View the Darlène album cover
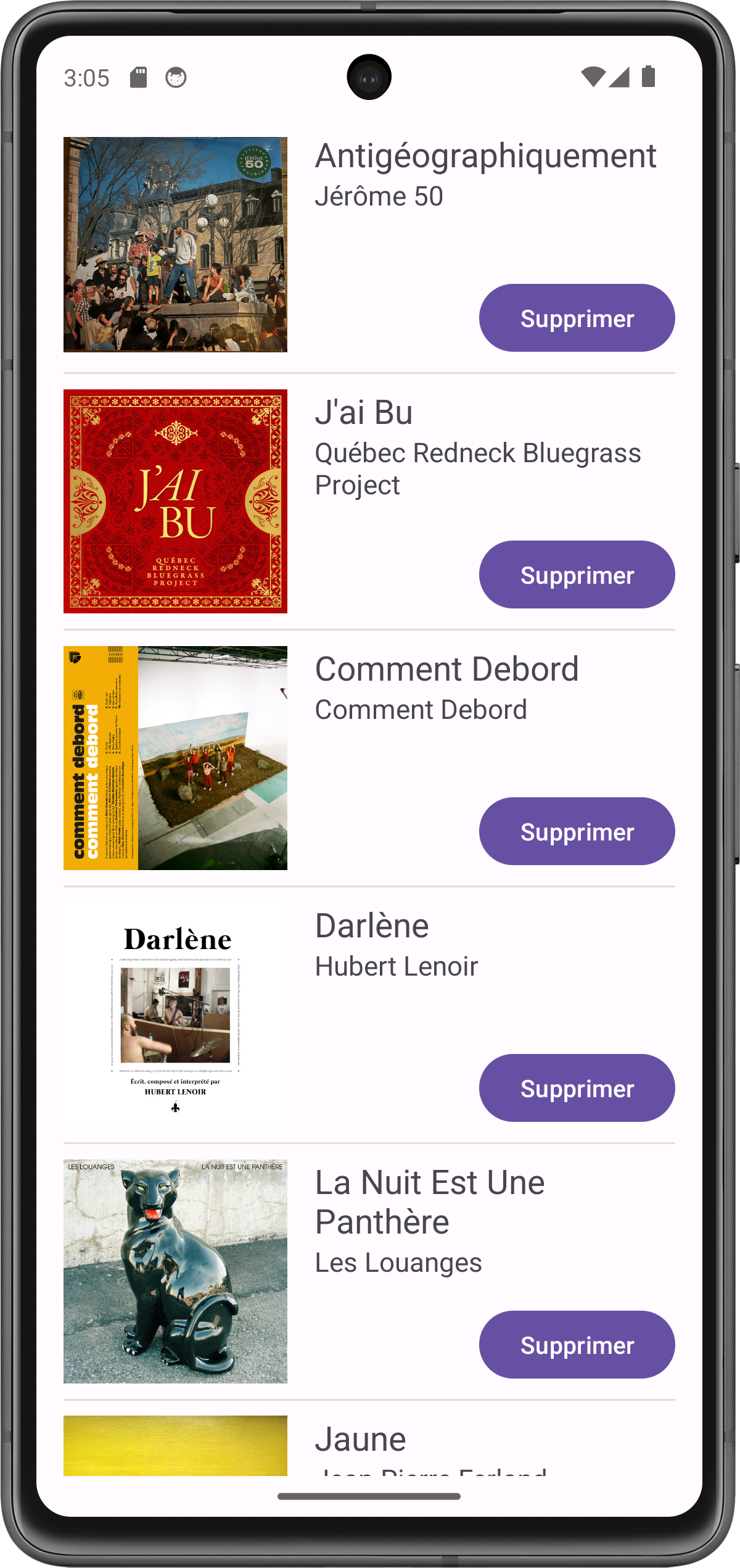The image size is (740, 1568). (175, 1014)
